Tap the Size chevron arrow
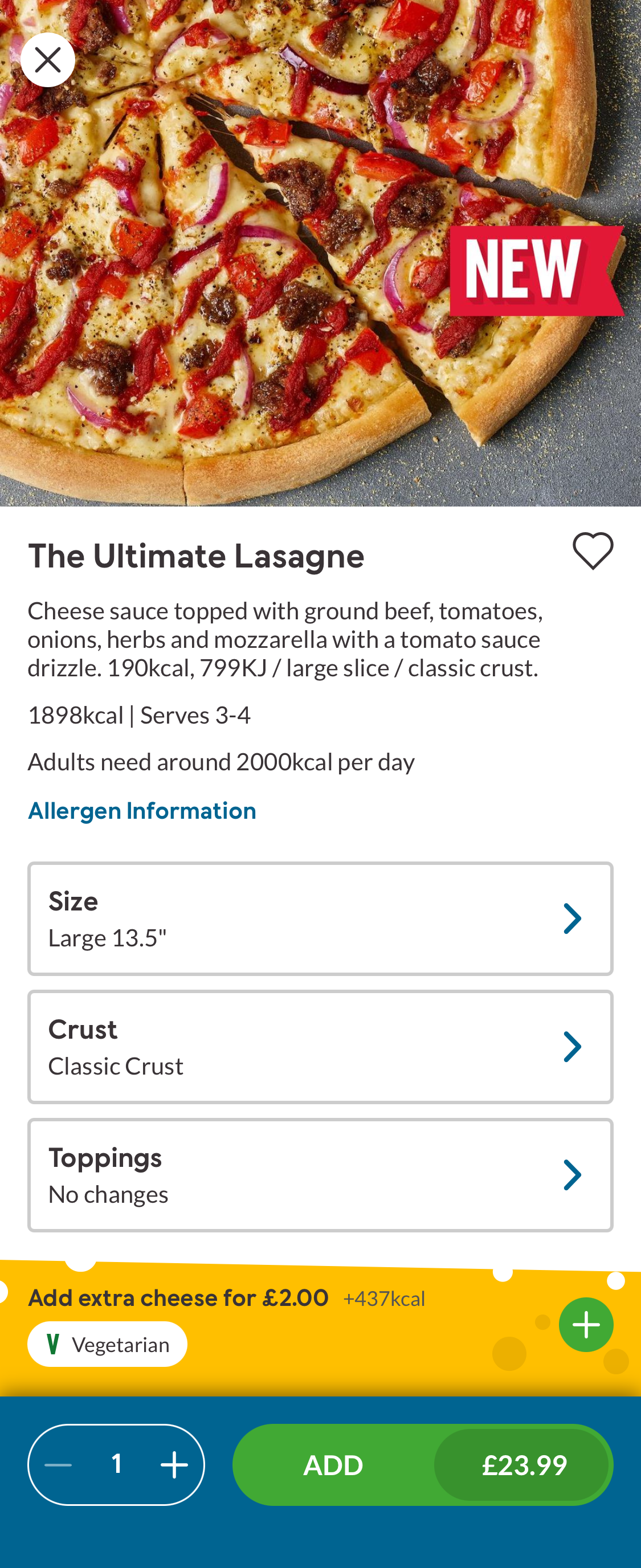This screenshot has width=641, height=1568. 571,918
